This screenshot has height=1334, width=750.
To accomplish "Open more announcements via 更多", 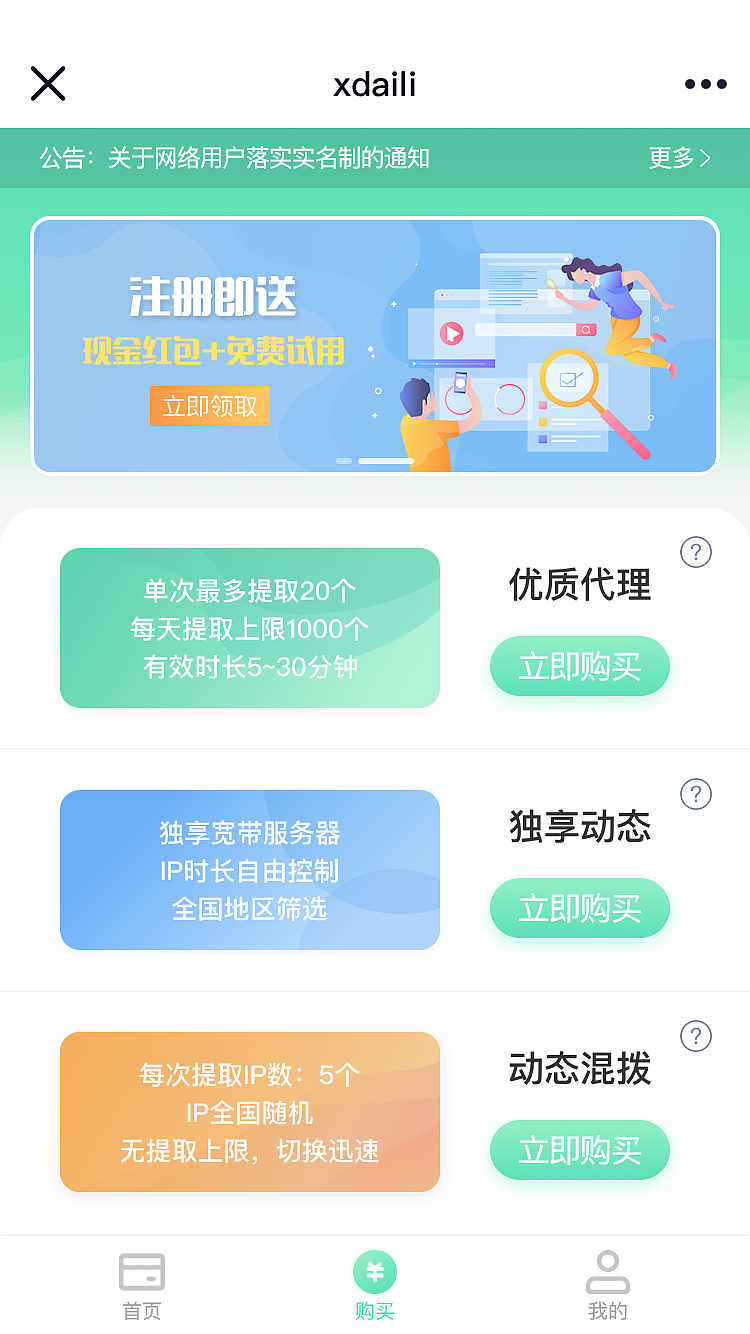I will (679, 158).
